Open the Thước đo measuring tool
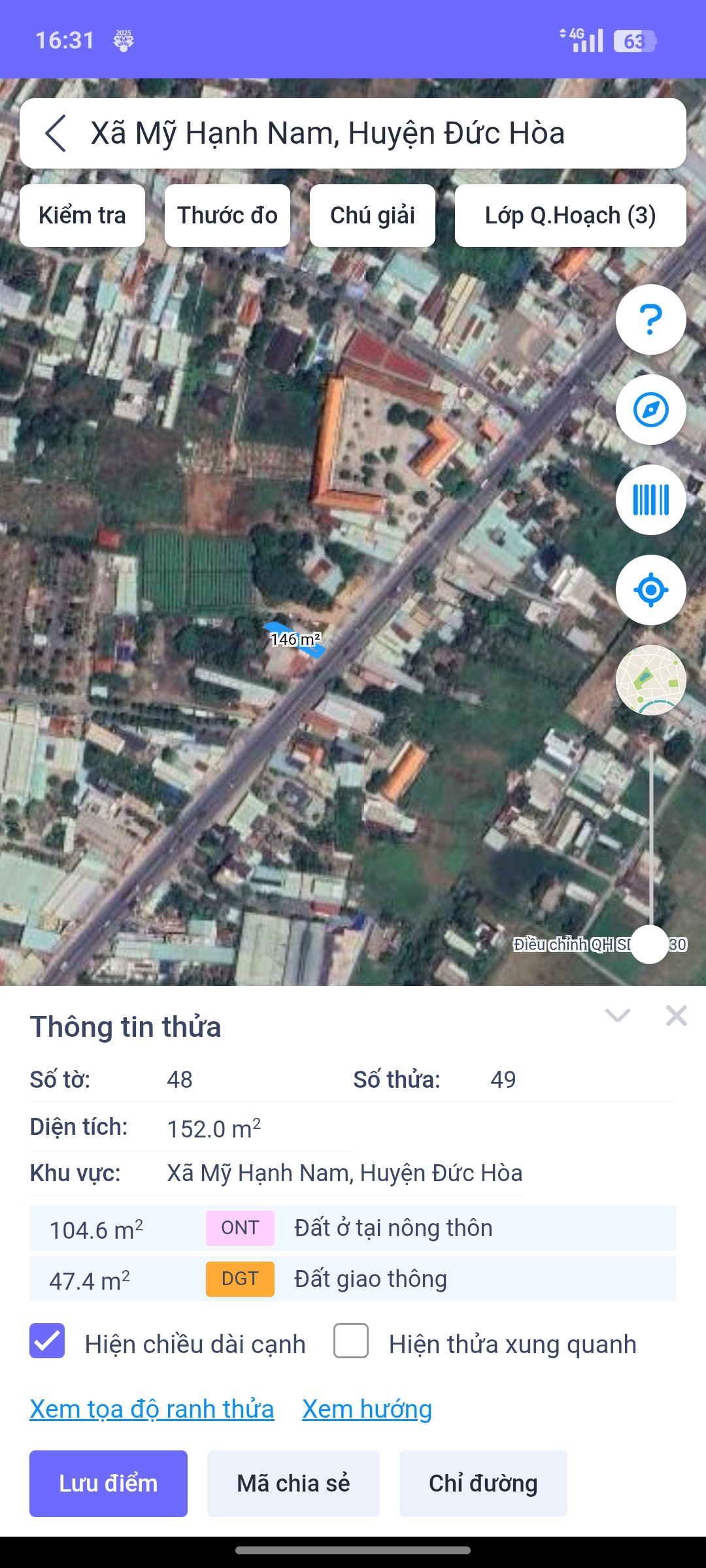Screen dimensions: 706x1568 pyautogui.click(x=227, y=216)
